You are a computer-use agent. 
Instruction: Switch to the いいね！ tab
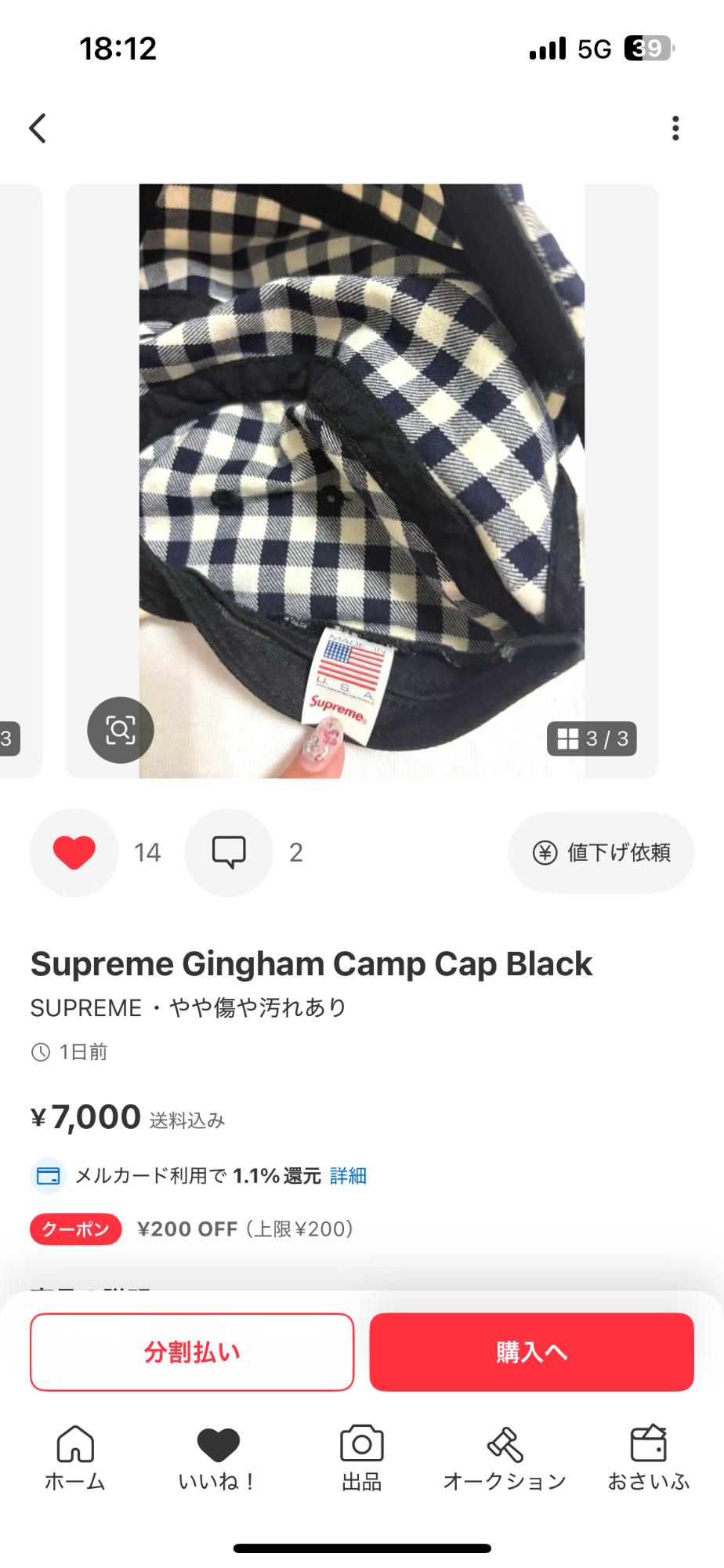[x=218, y=1458]
